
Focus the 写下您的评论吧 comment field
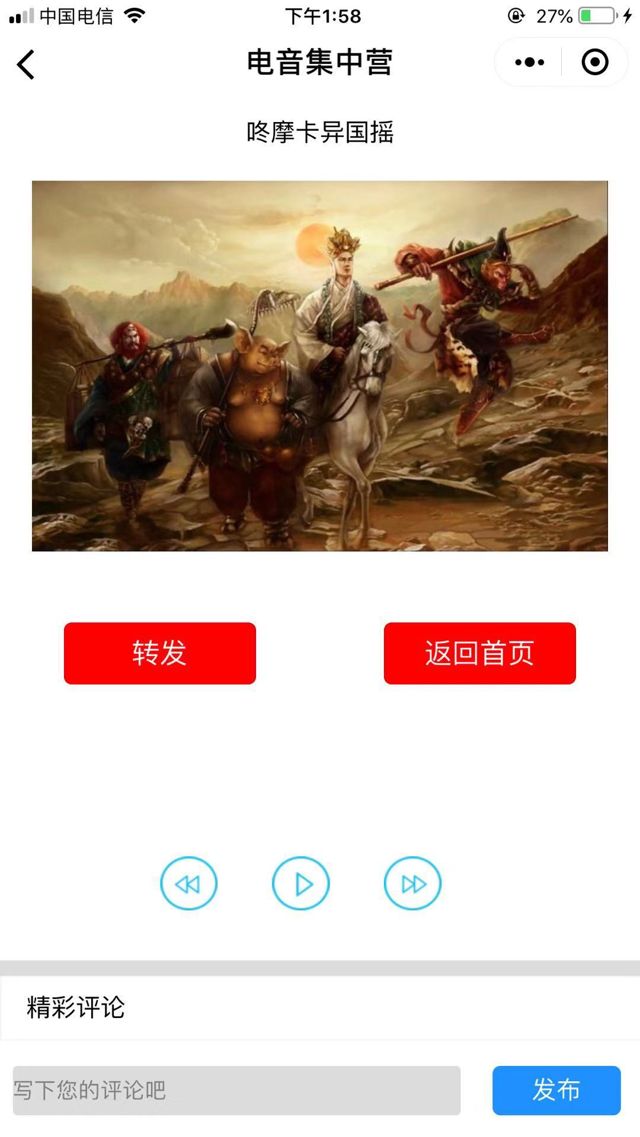tap(236, 1090)
